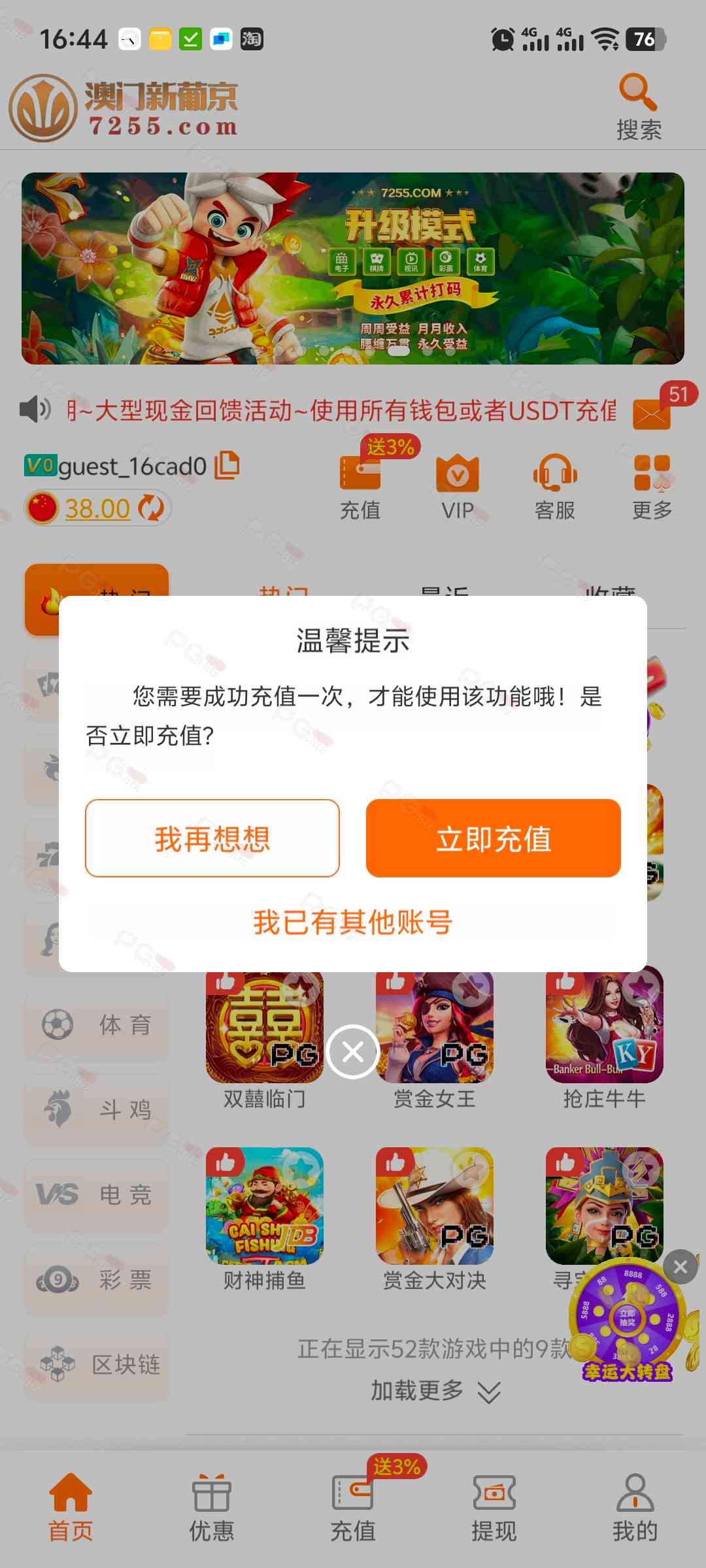Open the 赏金女王 game

[434, 1039]
